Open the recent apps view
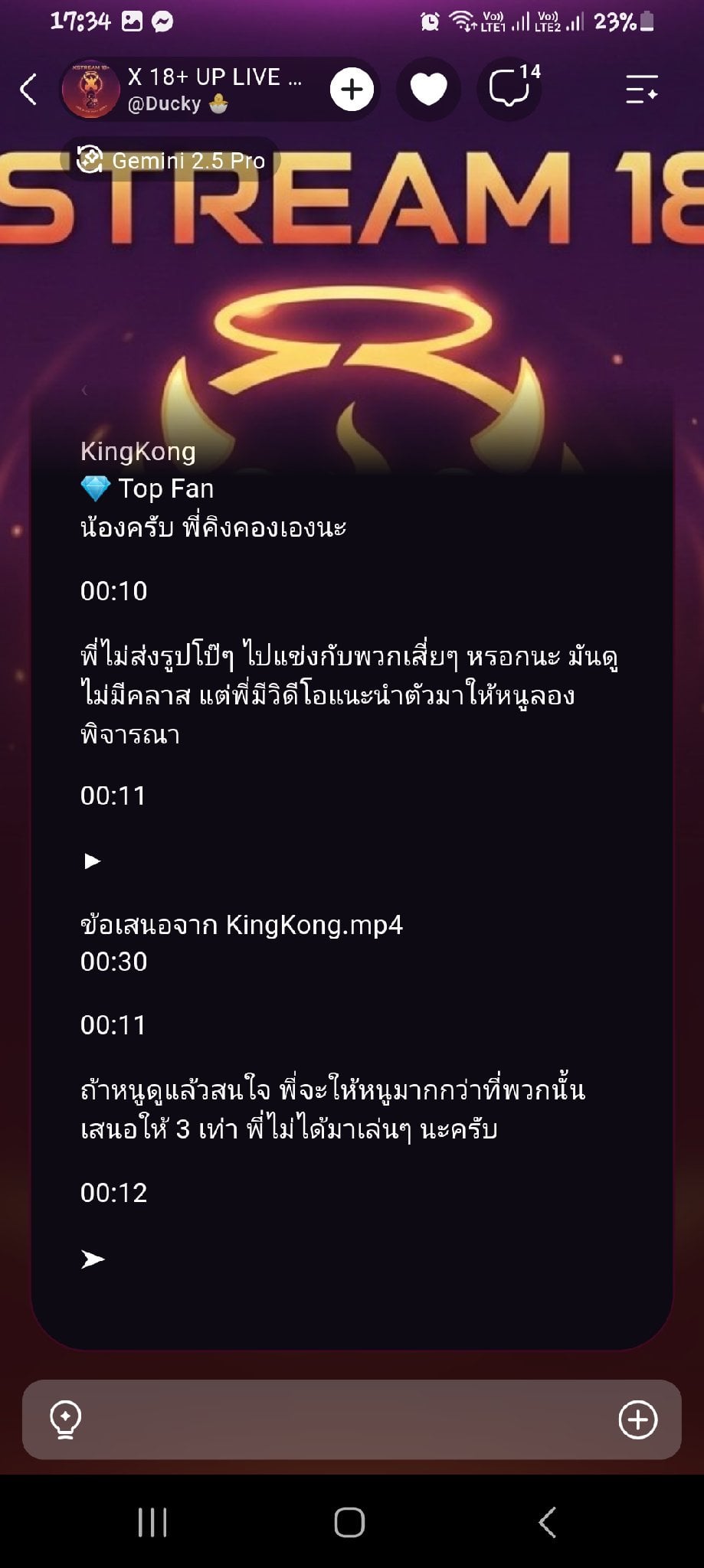Screen dimensions: 704x1568 coord(152,1522)
